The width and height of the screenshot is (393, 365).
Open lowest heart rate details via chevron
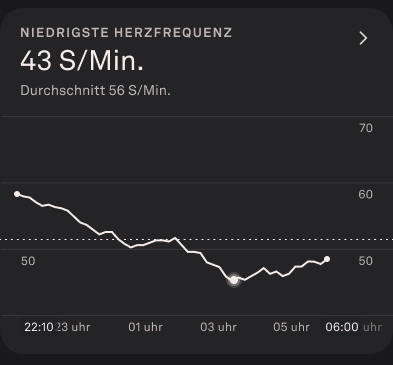(363, 38)
